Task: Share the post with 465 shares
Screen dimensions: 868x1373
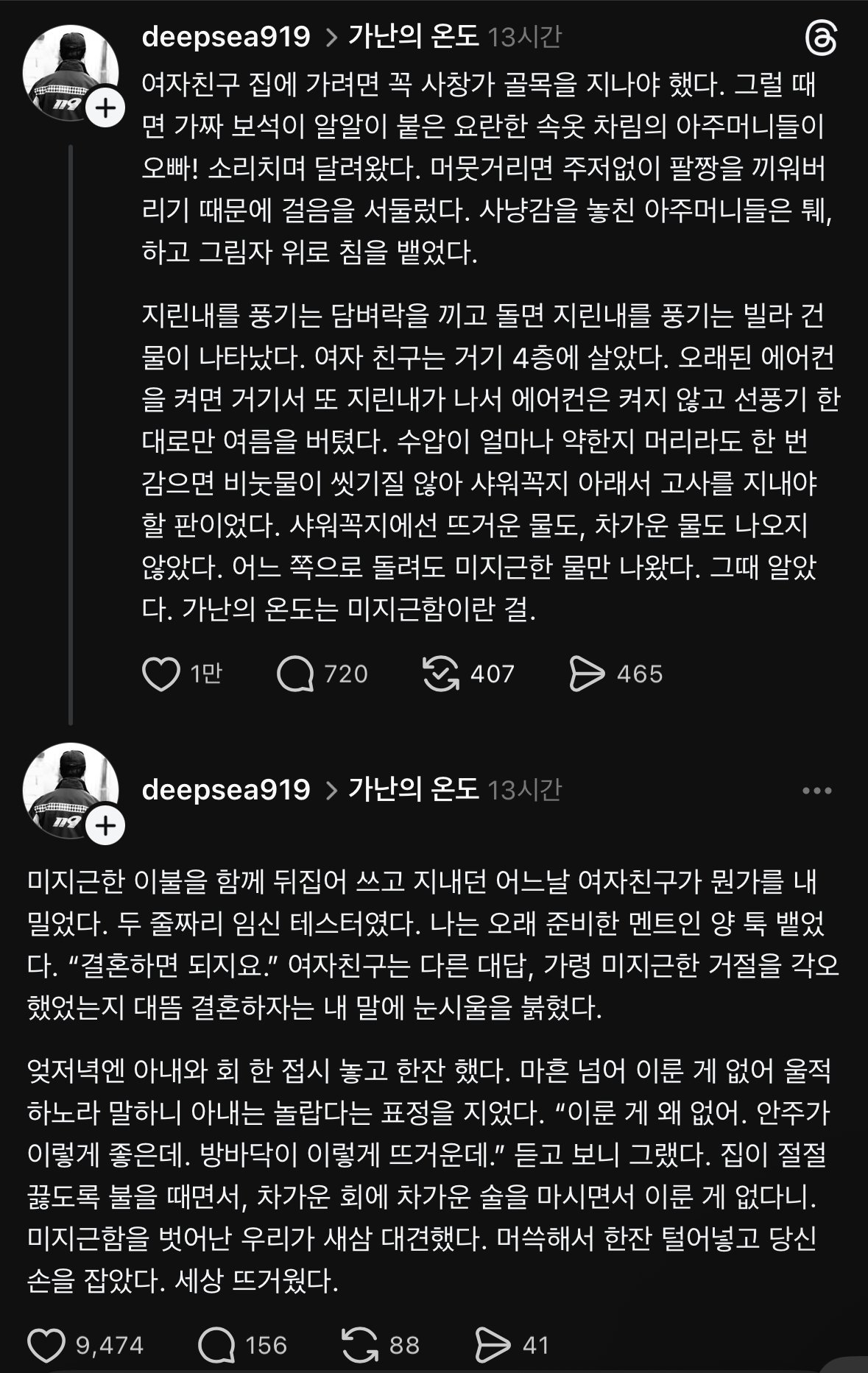Action: (587, 674)
